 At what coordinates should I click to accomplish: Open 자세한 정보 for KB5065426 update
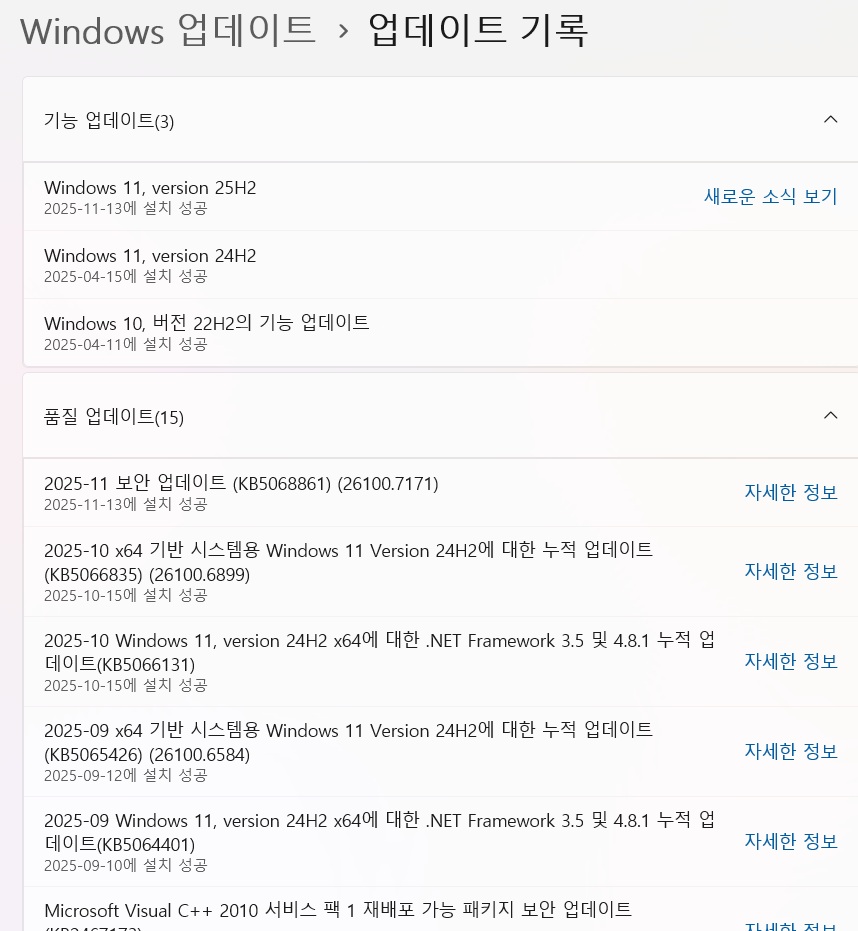click(790, 751)
